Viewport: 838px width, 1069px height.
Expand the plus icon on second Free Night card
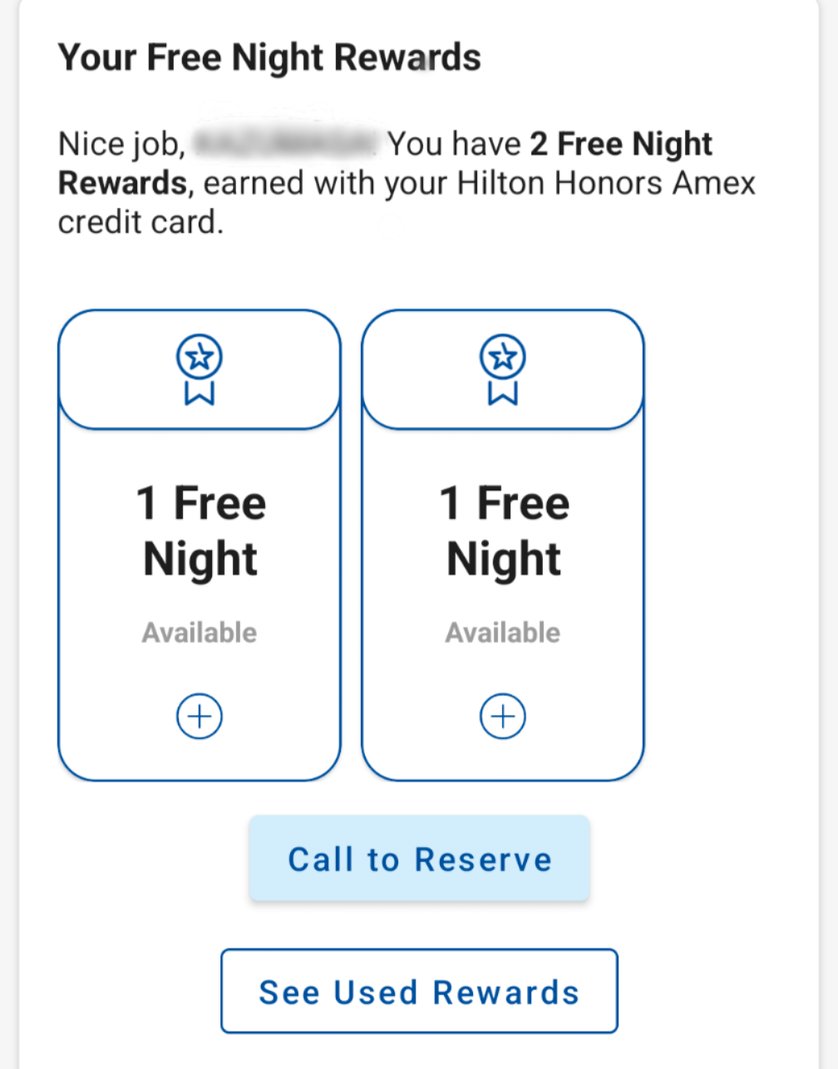coord(502,716)
